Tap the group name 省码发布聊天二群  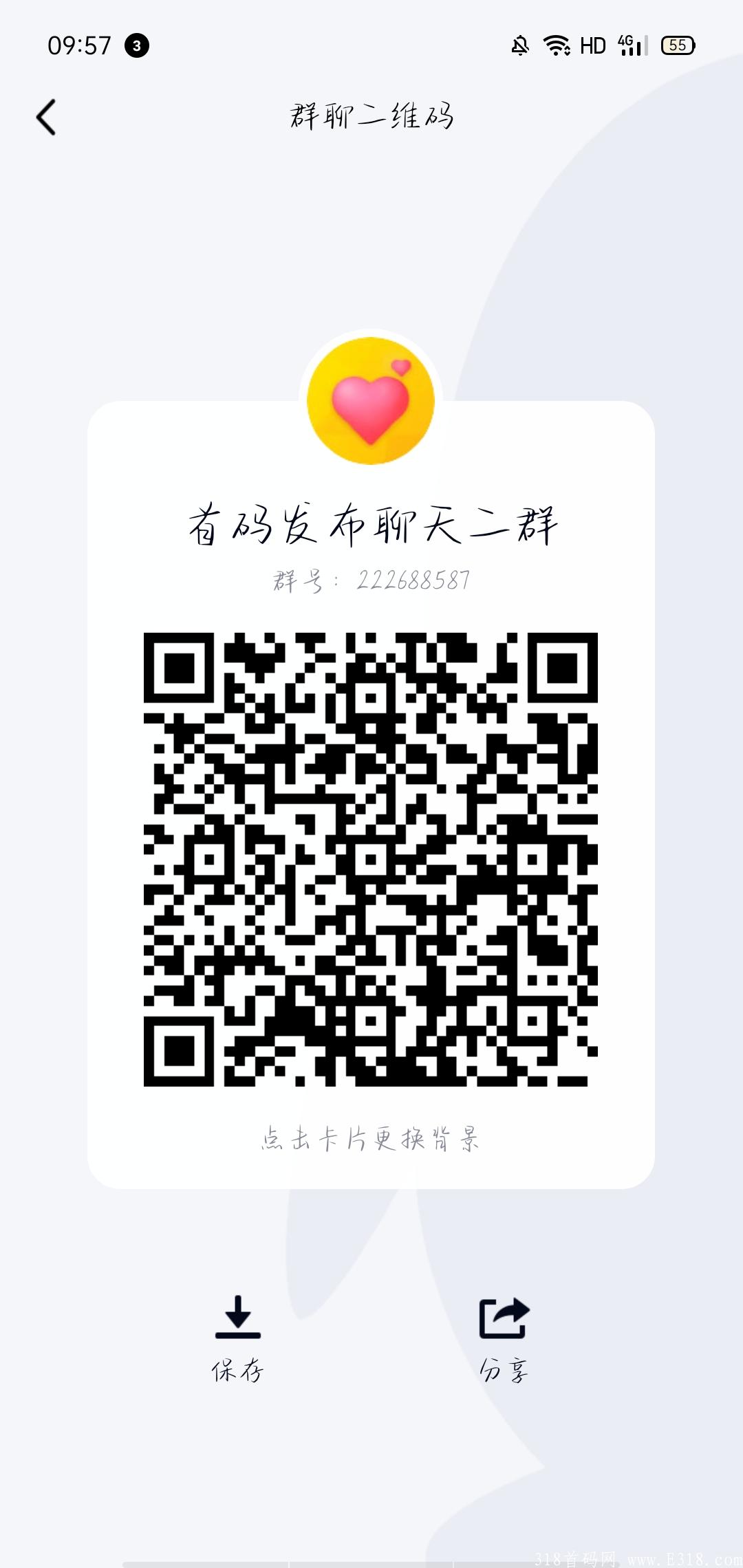pyautogui.click(x=371, y=524)
